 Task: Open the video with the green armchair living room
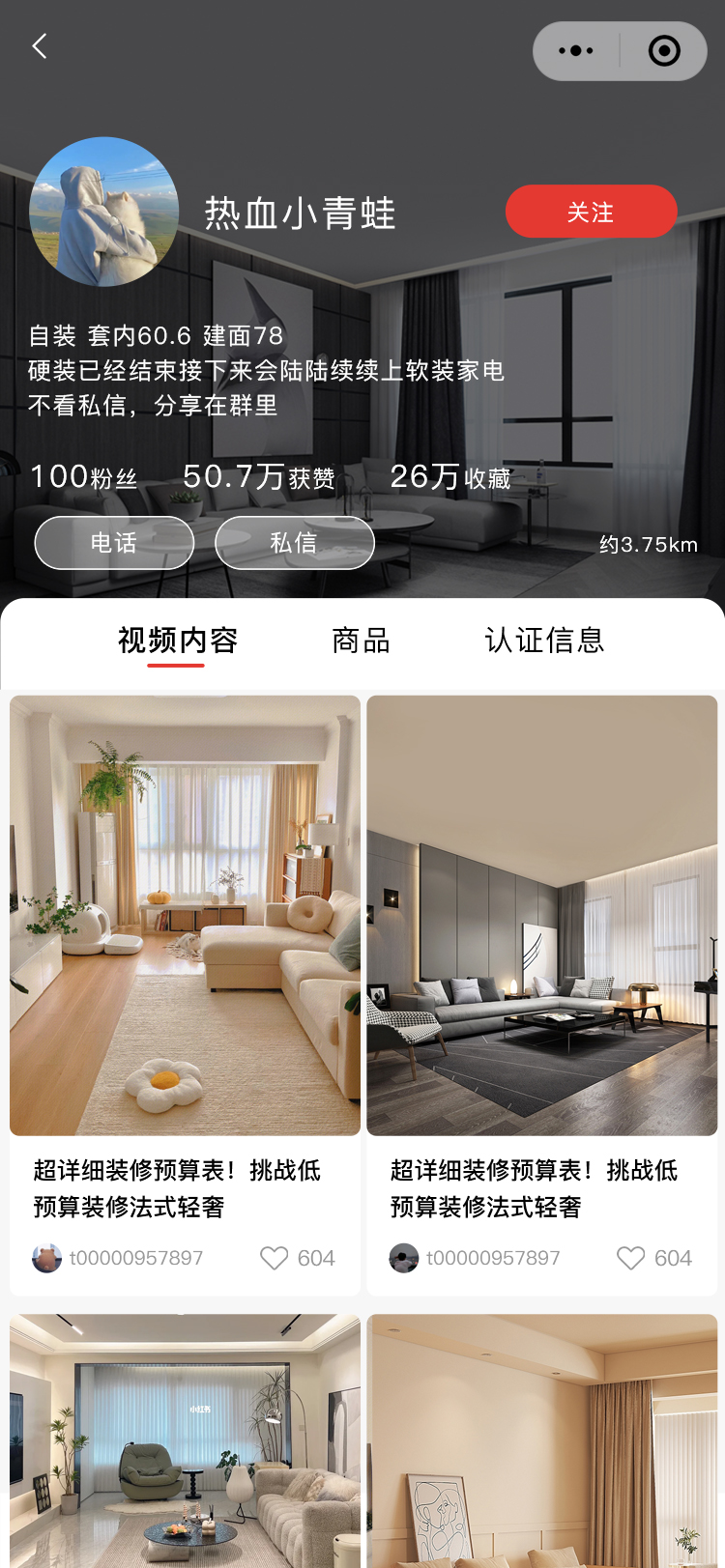click(185, 1440)
